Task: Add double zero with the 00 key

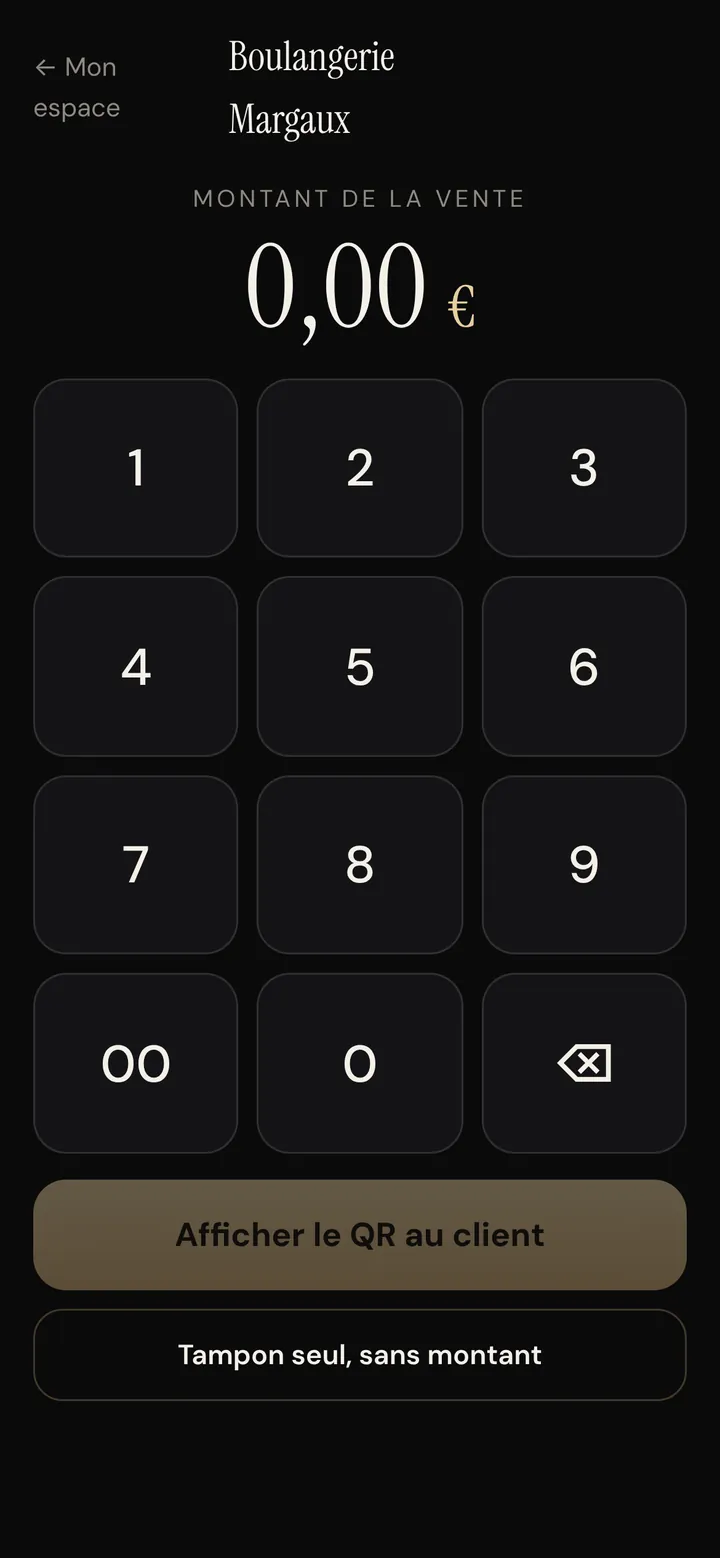Action: (x=136, y=1063)
